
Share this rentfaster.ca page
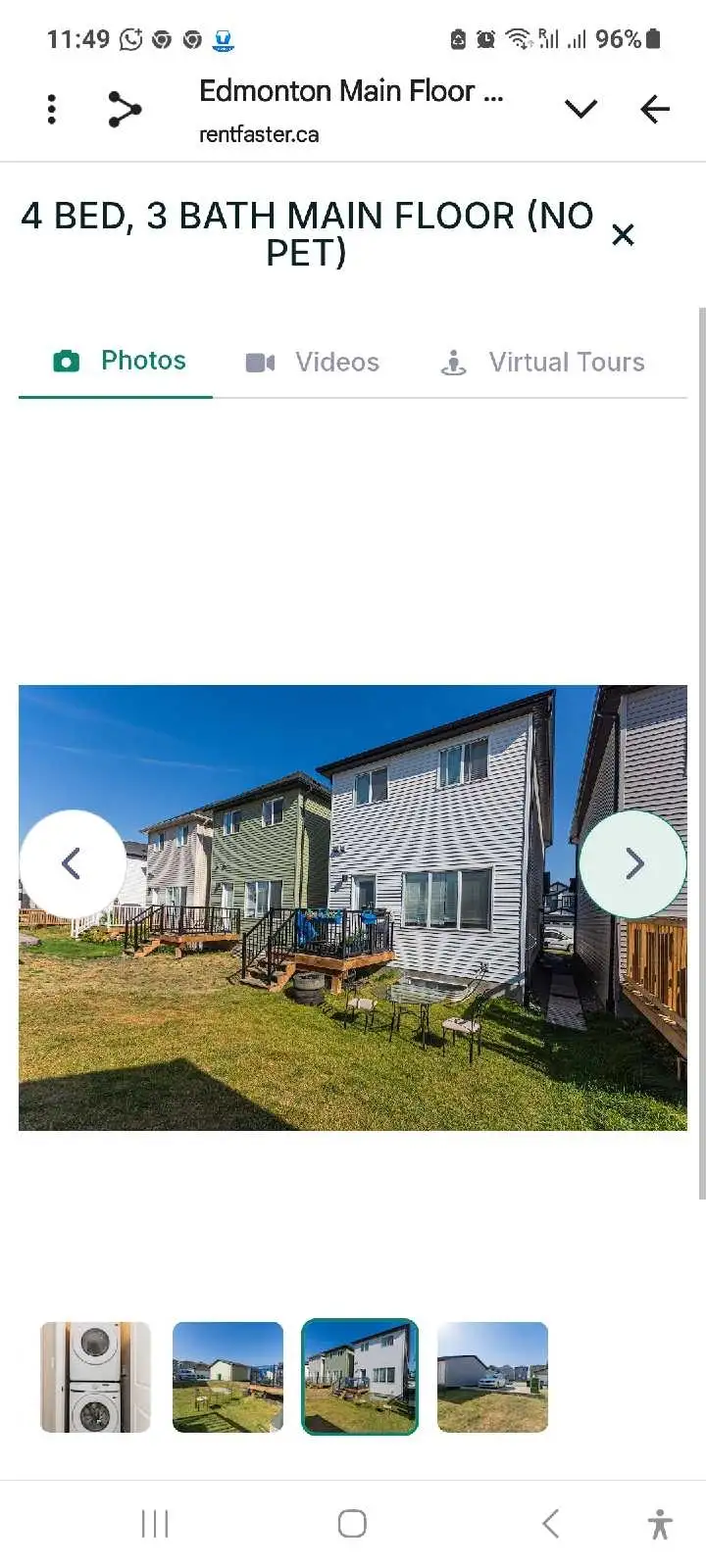coord(125,109)
